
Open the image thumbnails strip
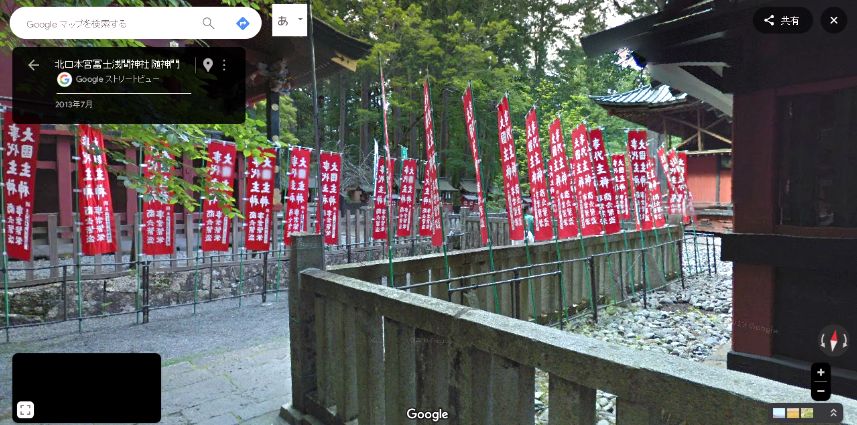793,413
